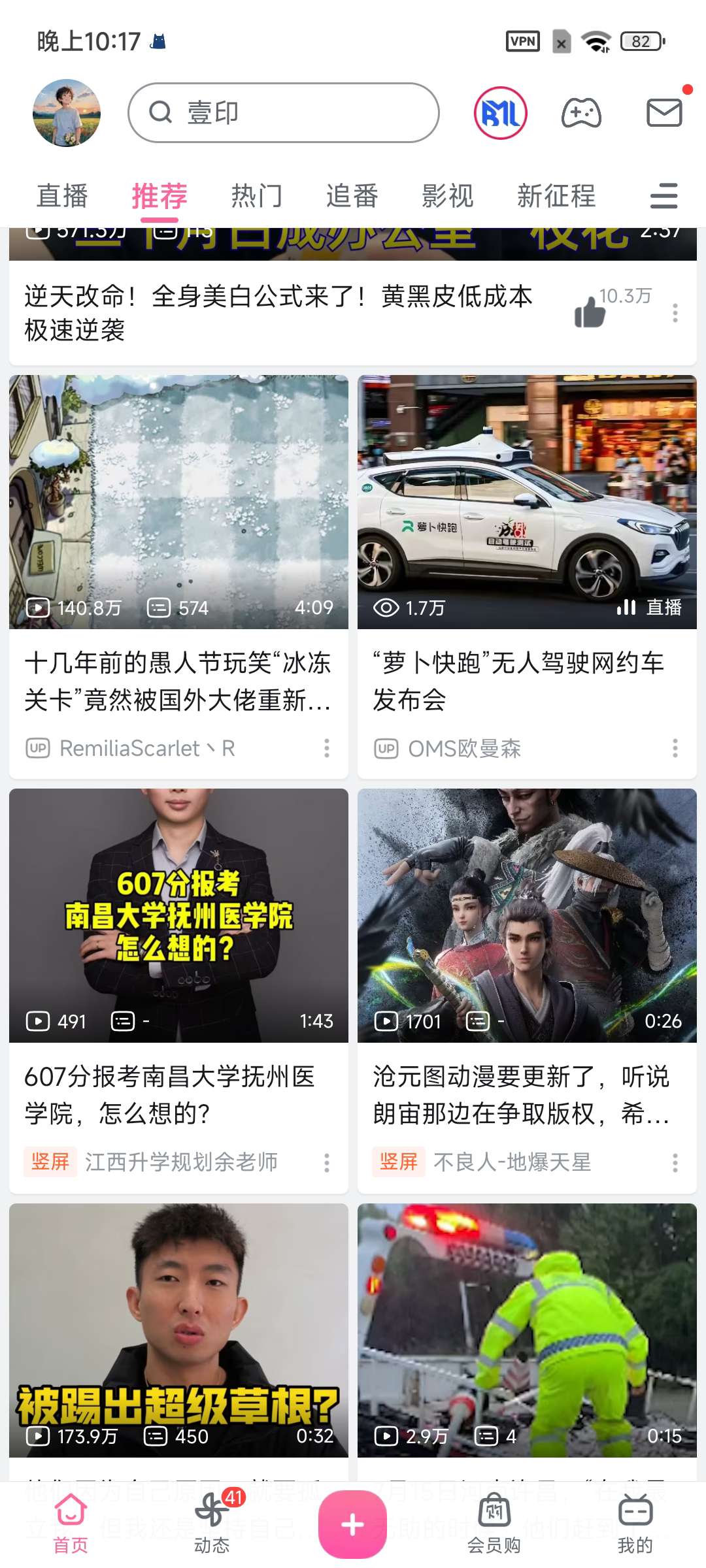
Task: Open the game center controller icon
Action: tap(581, 113)
